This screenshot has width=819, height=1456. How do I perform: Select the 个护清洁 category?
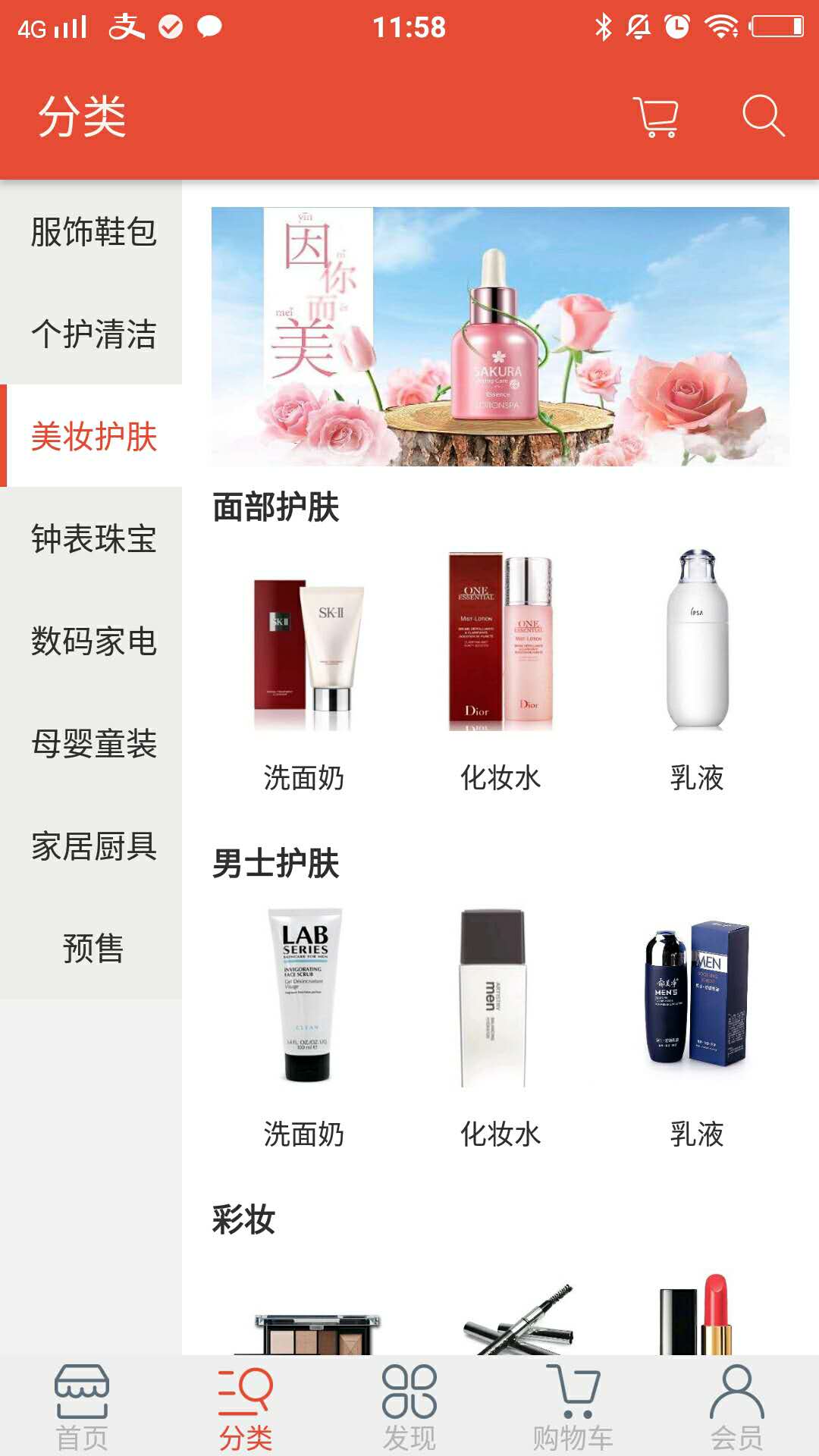[93, 334]
